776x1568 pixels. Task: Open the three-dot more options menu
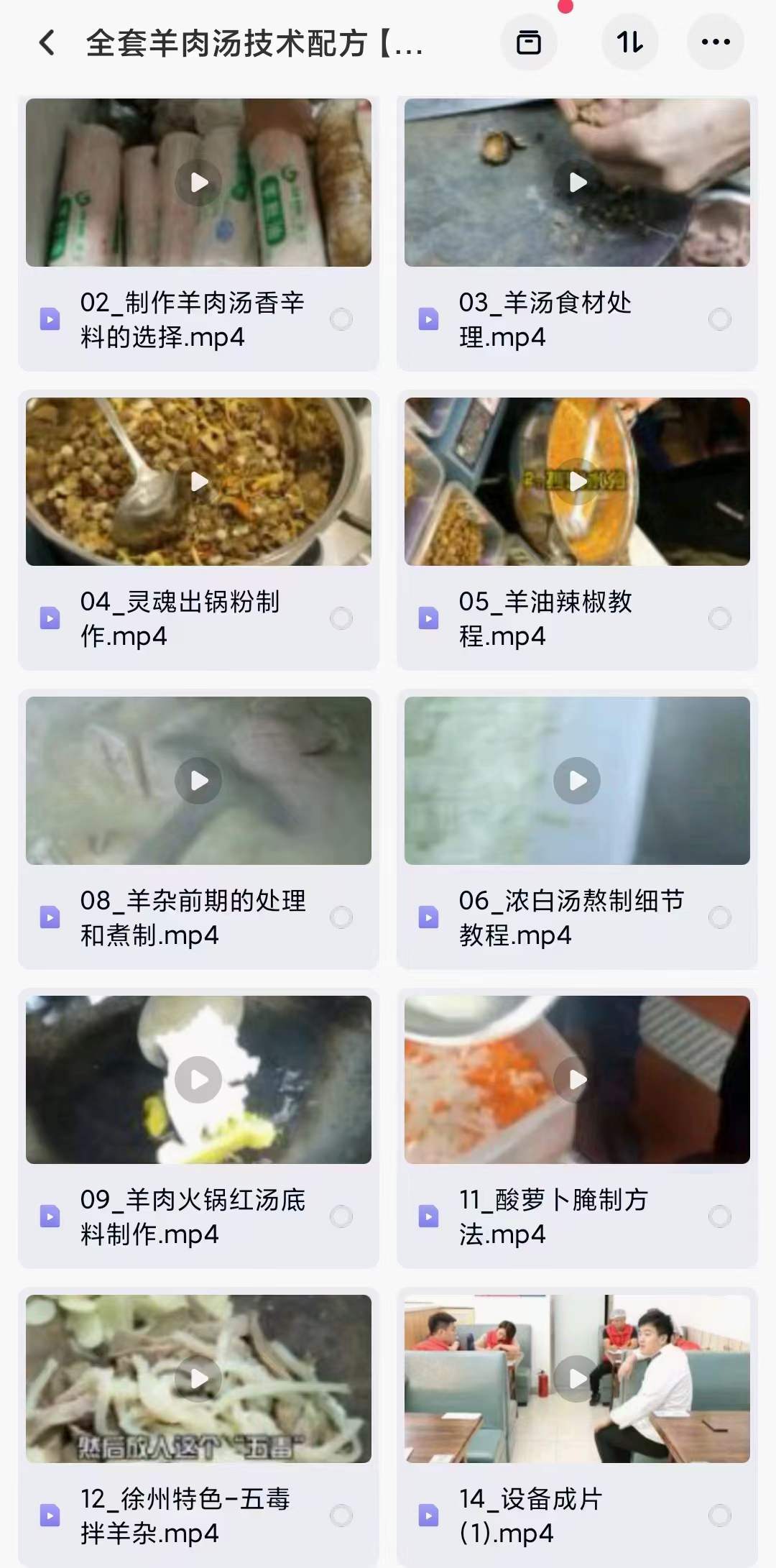(716, 42)
